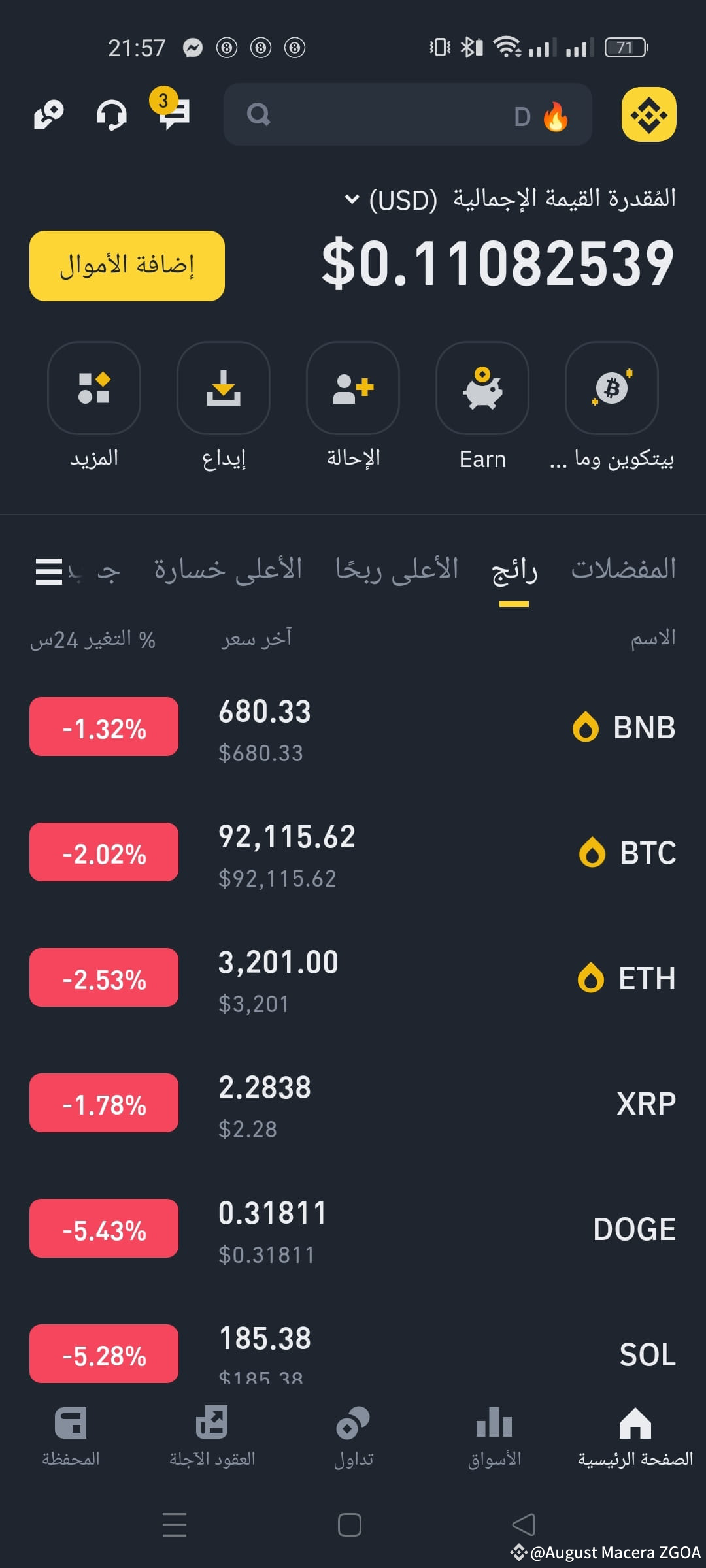Switch to the الأعلى ربحًا tab
The height and width of the screenshot is (1568, 706).
[x=397, y=570]
